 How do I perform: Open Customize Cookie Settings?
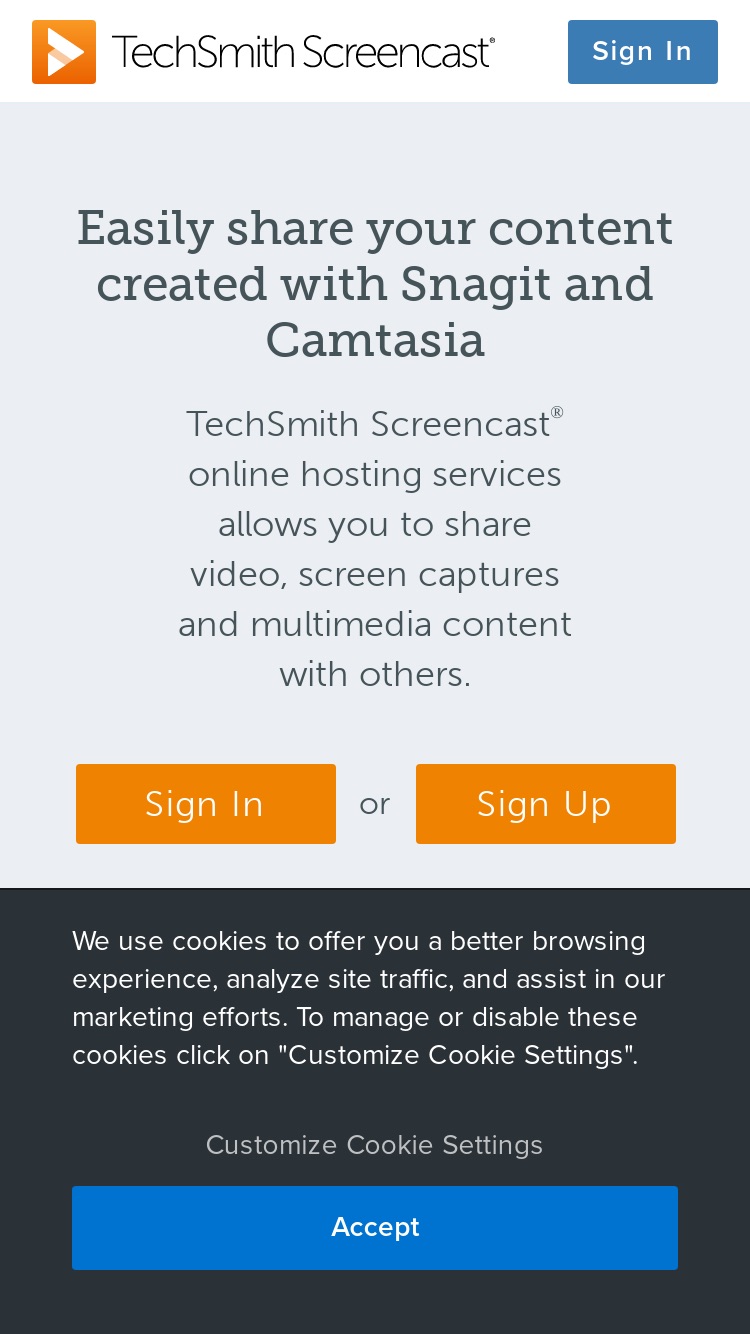[375, 1145]
